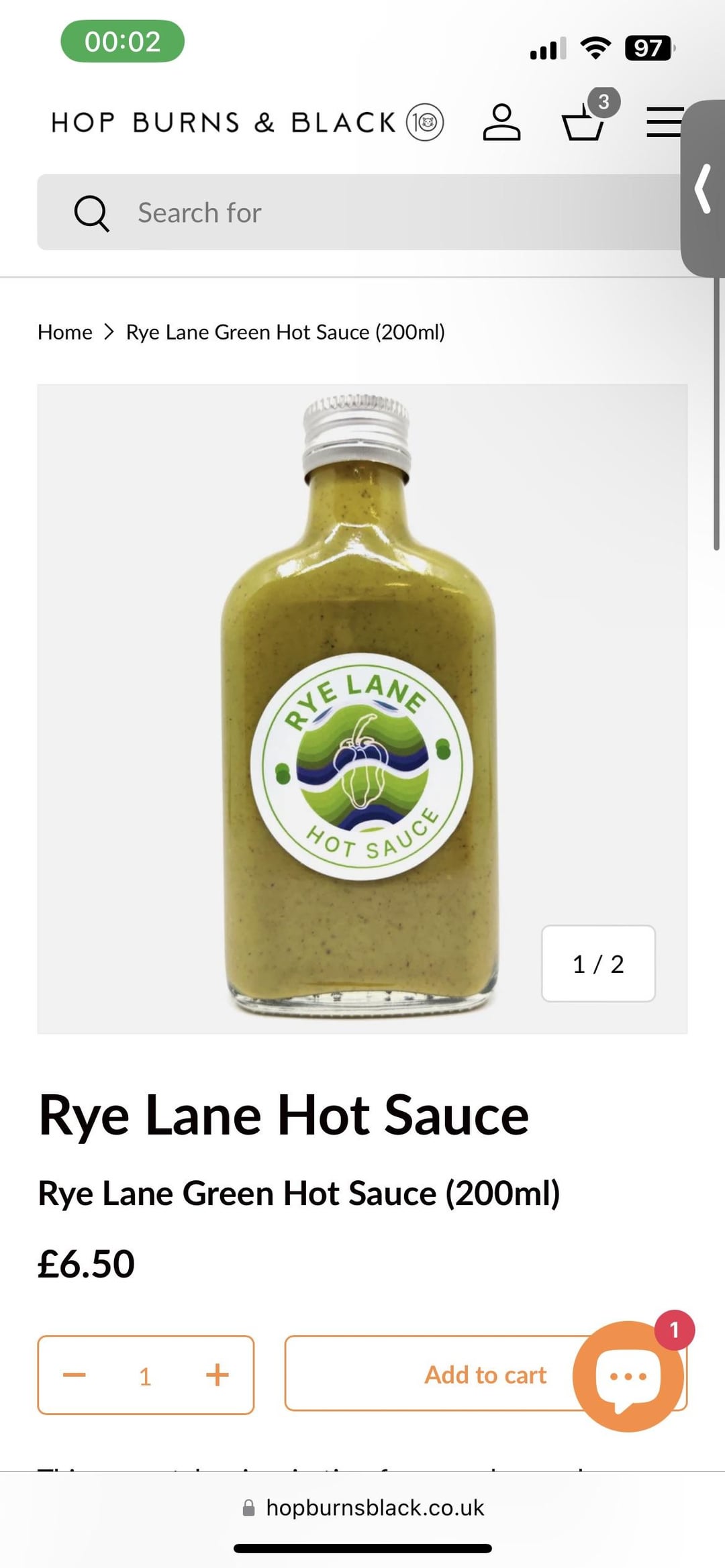View the shopping basket with 3 items

[x=584, y=122]
